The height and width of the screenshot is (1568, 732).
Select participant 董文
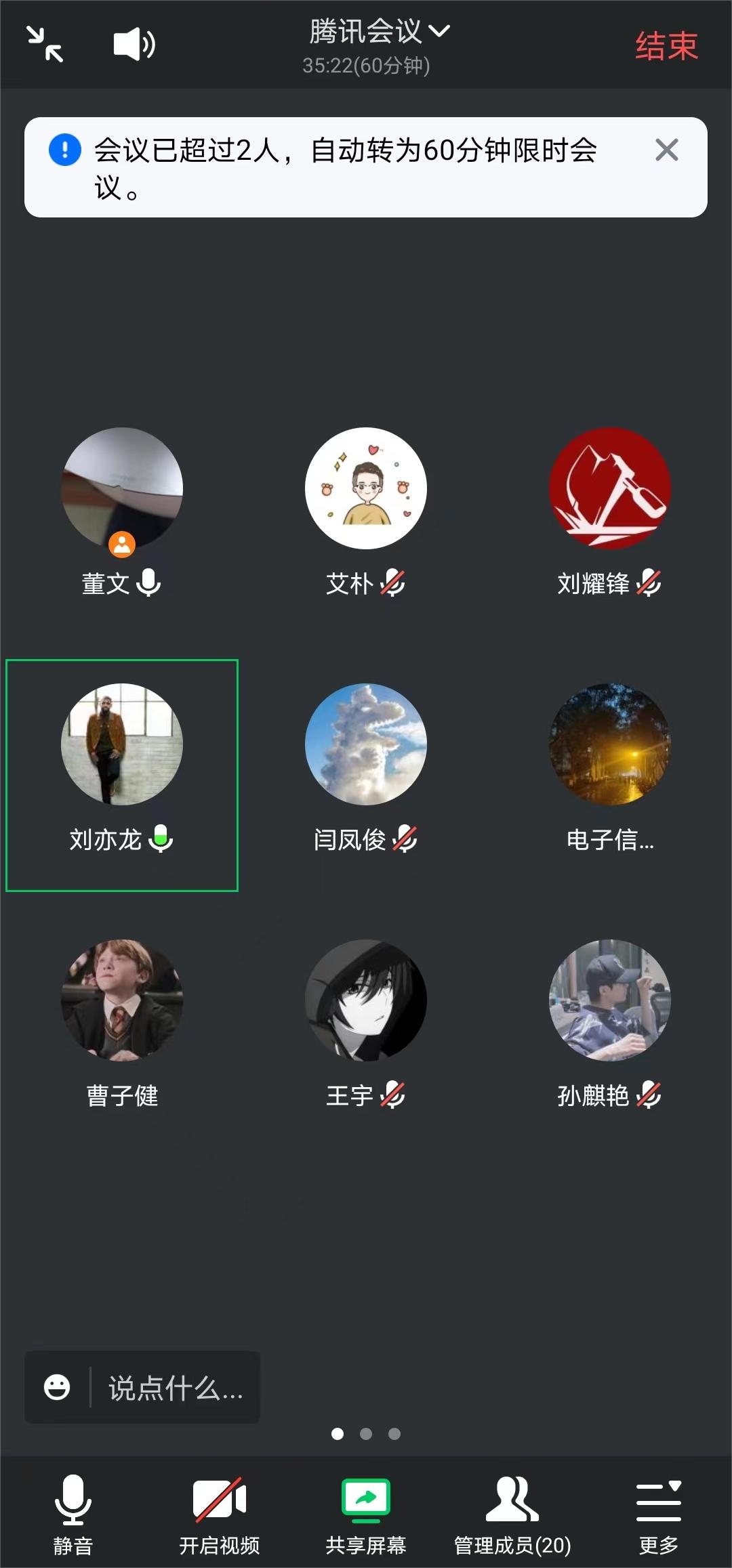pyautogui.click(x=122, y=488)
